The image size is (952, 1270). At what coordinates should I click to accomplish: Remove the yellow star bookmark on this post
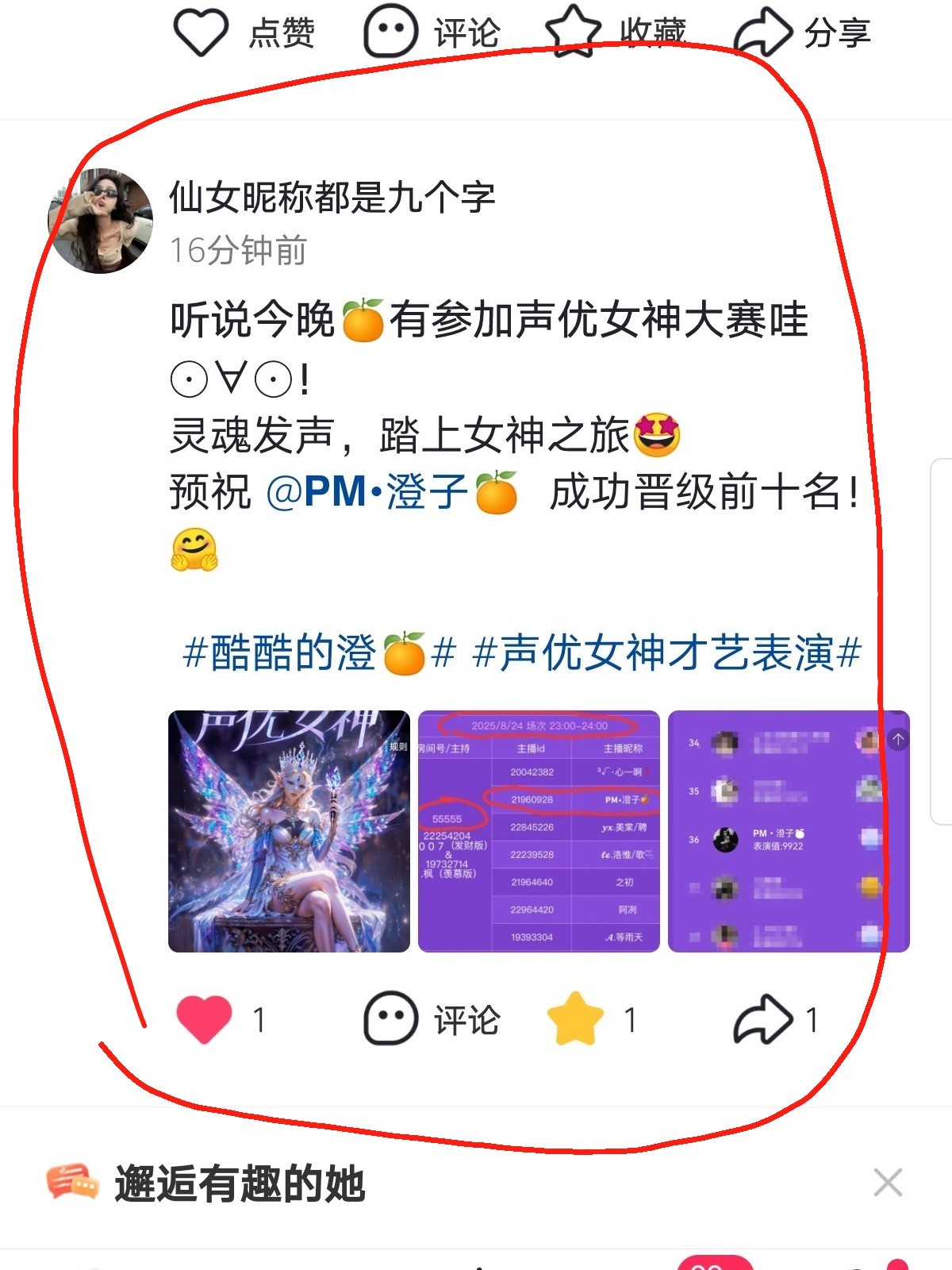575,1019
